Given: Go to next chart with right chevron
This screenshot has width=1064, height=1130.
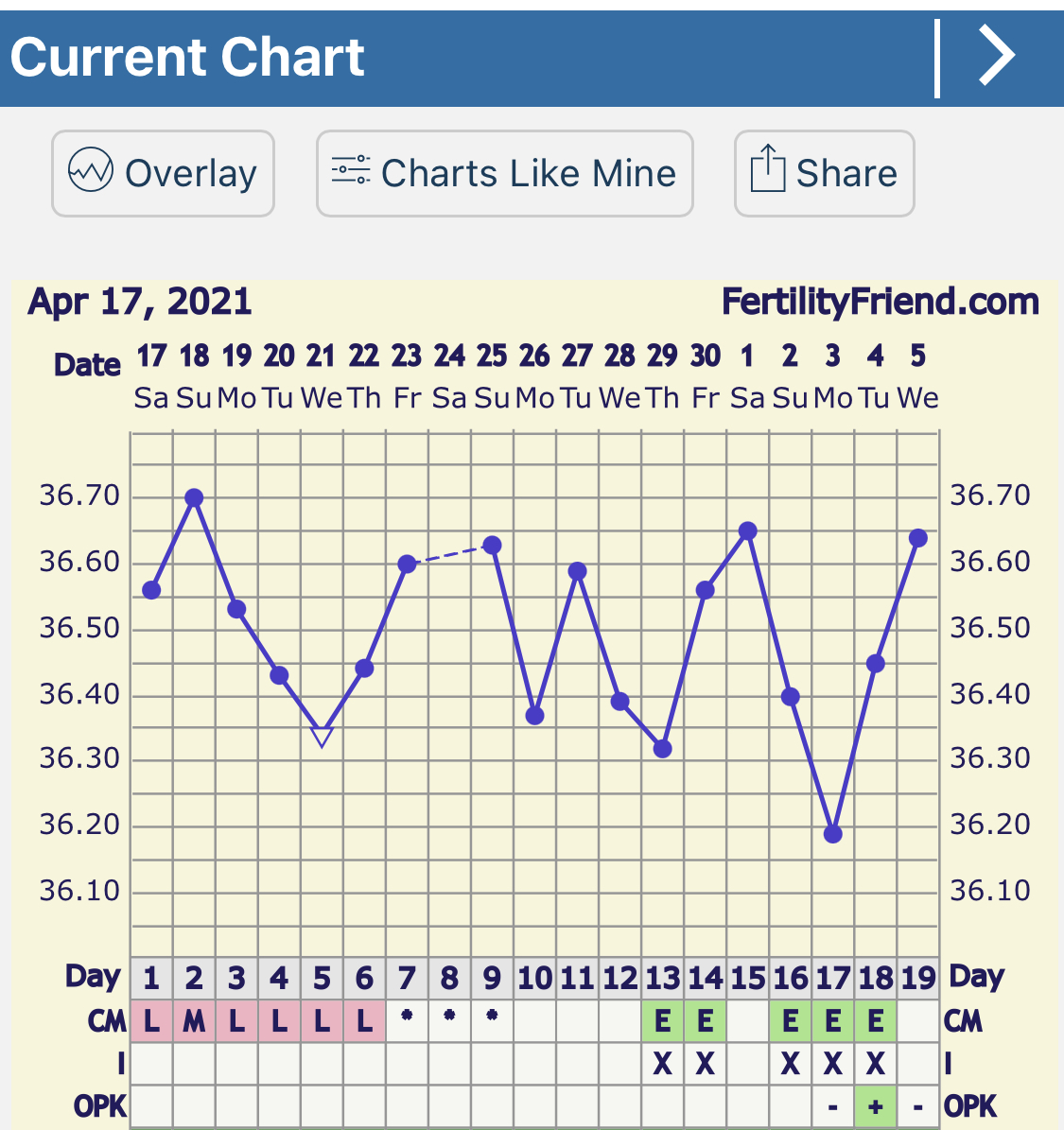Looking at the screenshot, I should tap(996, 57).
